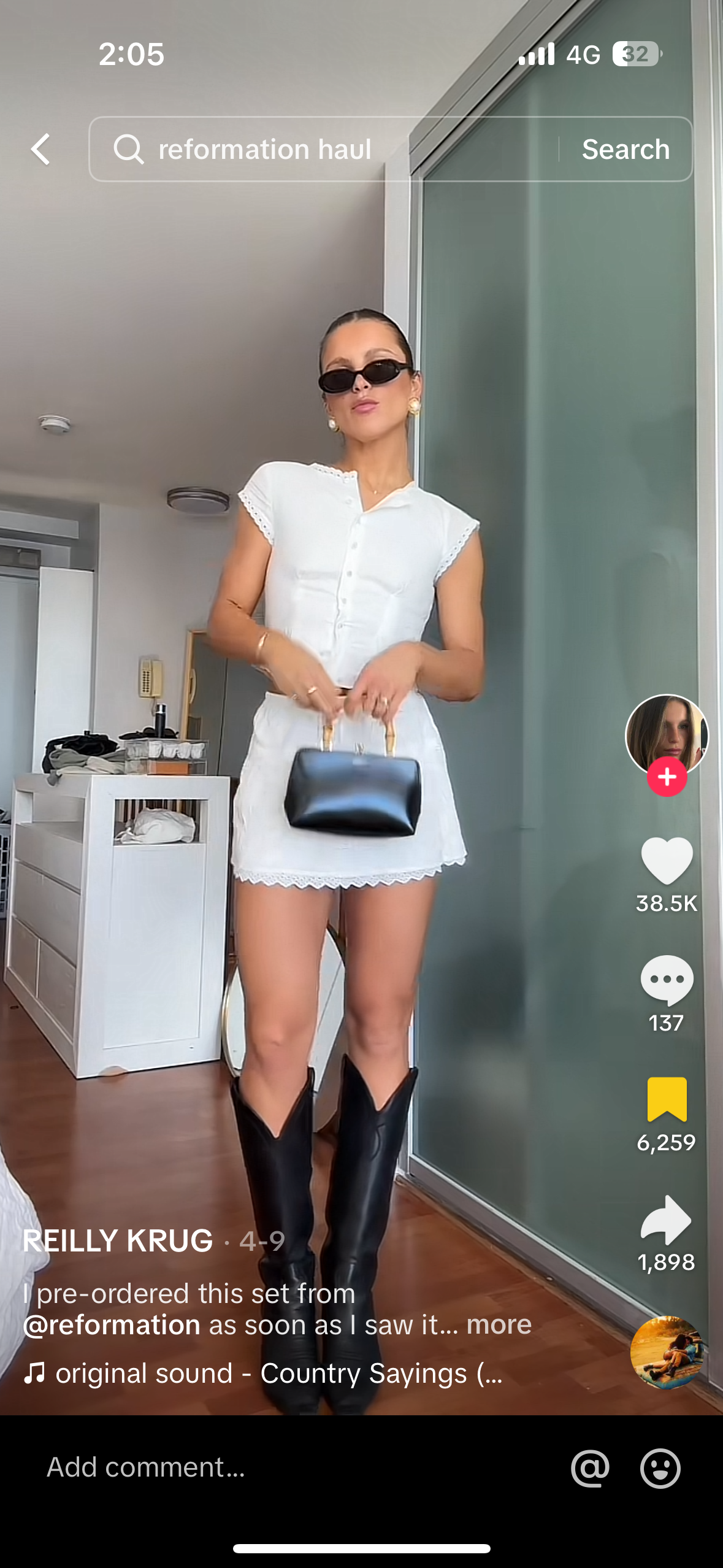Screen dimensions: 723x1568
Task: Tap the Add comment field
Action: coord(276,1467)
